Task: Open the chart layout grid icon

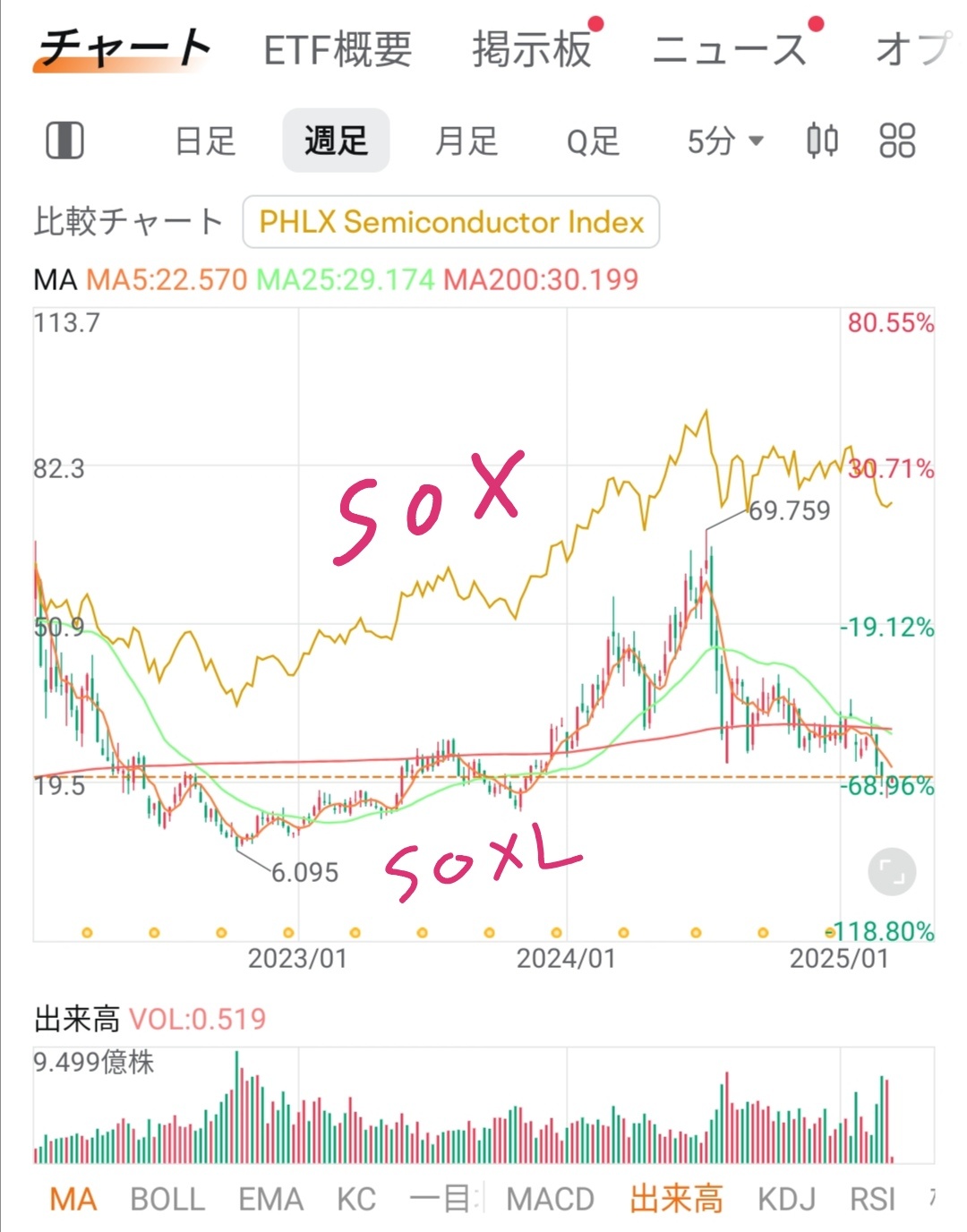Action: (x=897, y=141)
